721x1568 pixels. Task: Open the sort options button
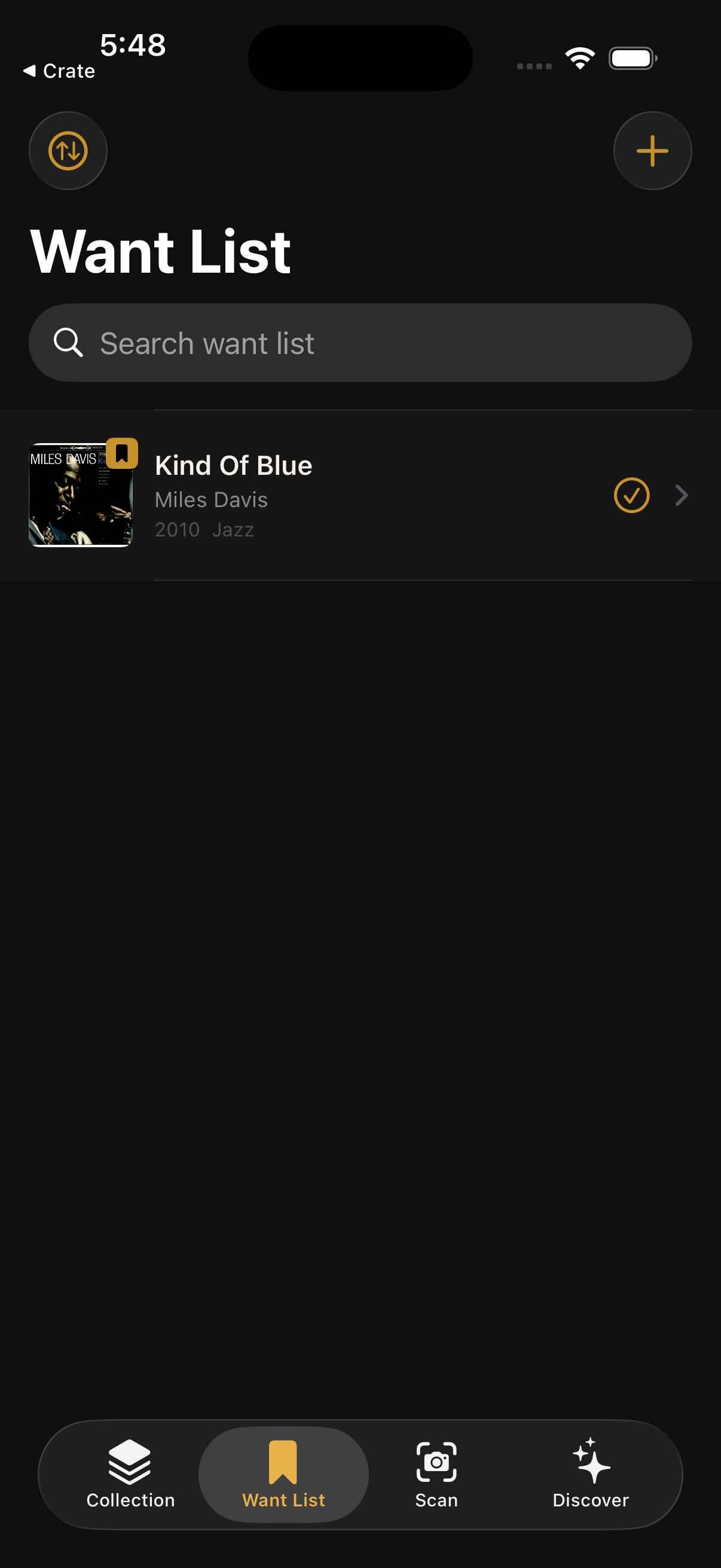coord(68,151)
